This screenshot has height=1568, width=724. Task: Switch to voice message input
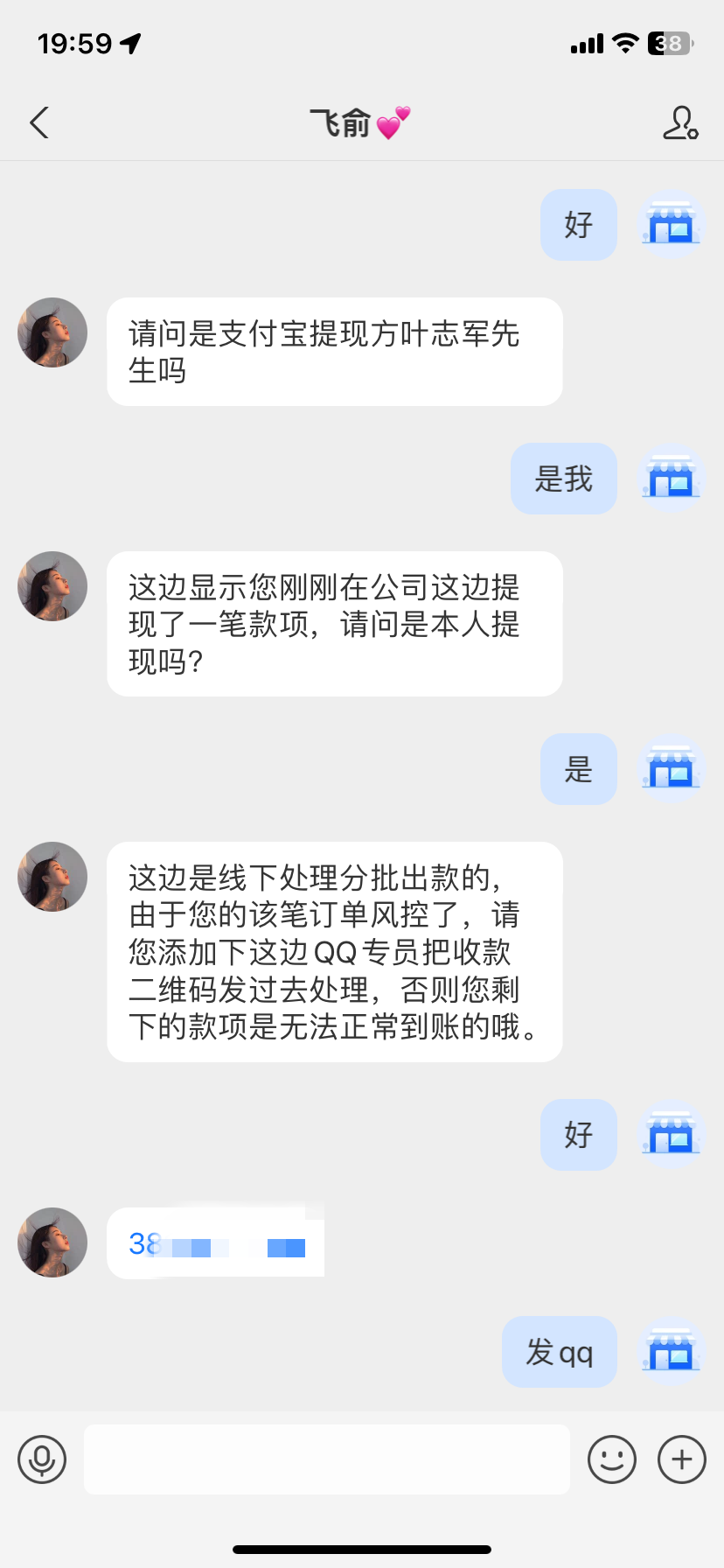pyautogui.click(x=42, y=1459)
